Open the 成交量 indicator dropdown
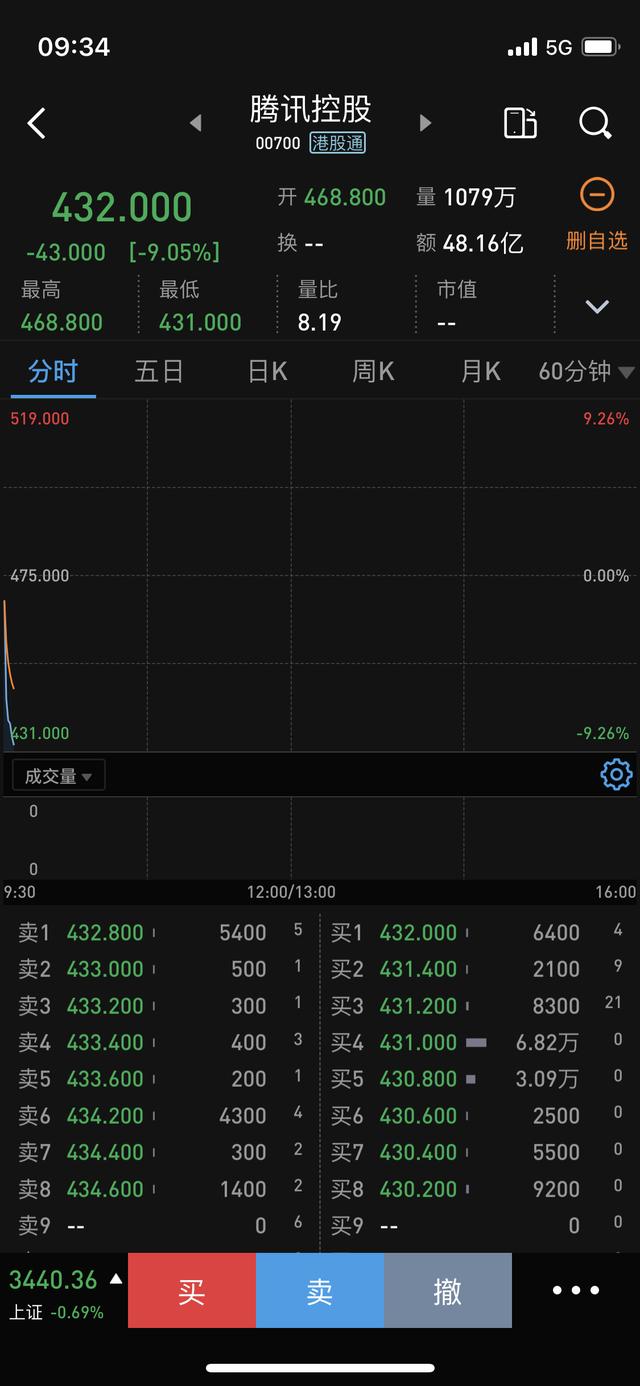This screenshot has height=1386, width=640. 58,776
